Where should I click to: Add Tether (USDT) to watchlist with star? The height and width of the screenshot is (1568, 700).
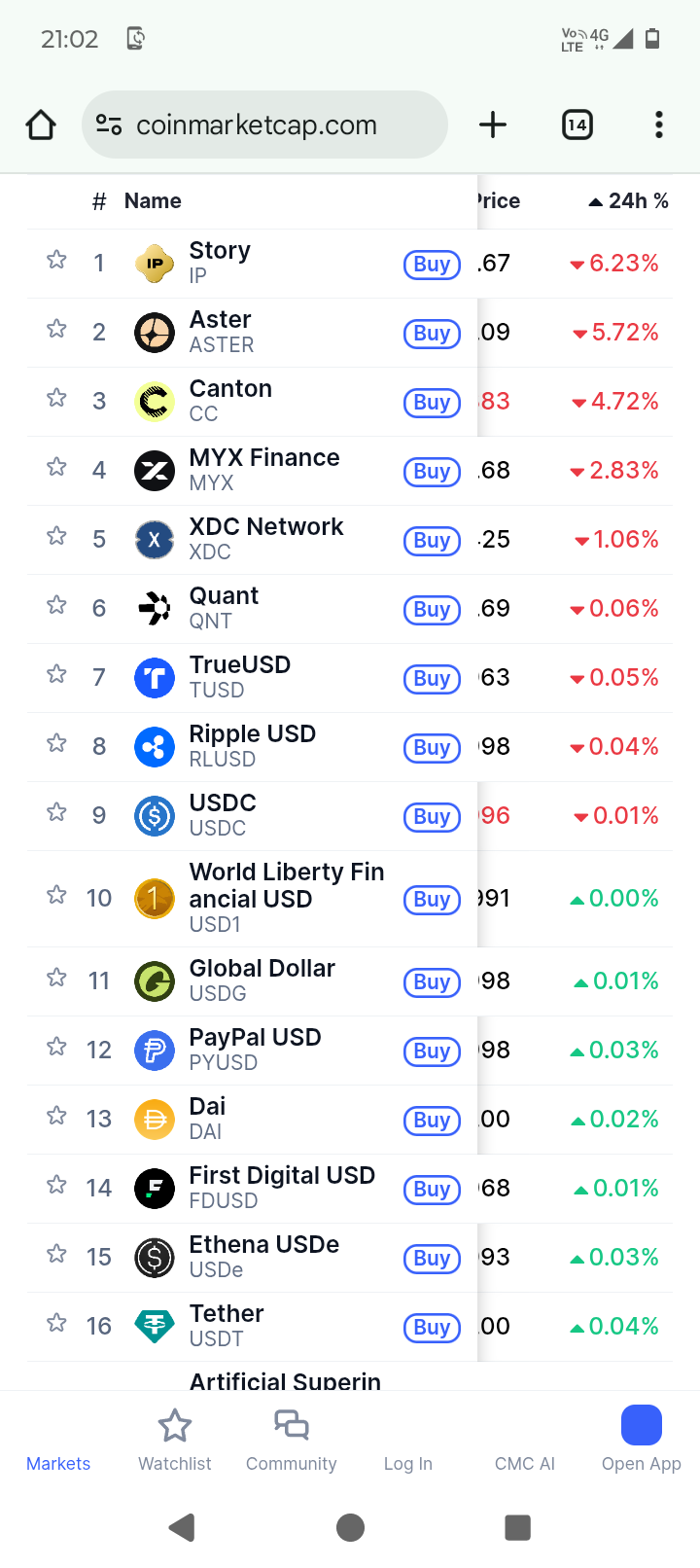(x=56, y=1323)
